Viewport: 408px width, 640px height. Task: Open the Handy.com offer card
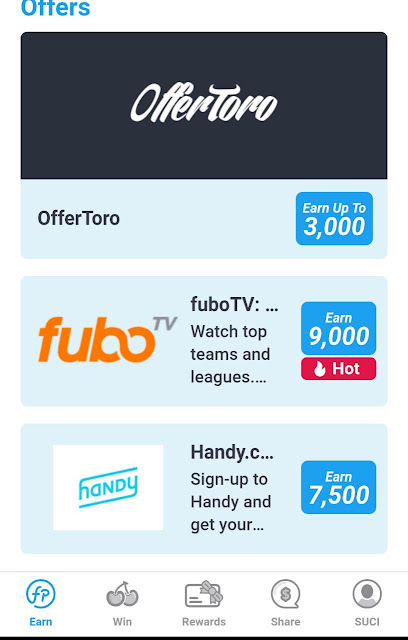[x=204, y=489]
